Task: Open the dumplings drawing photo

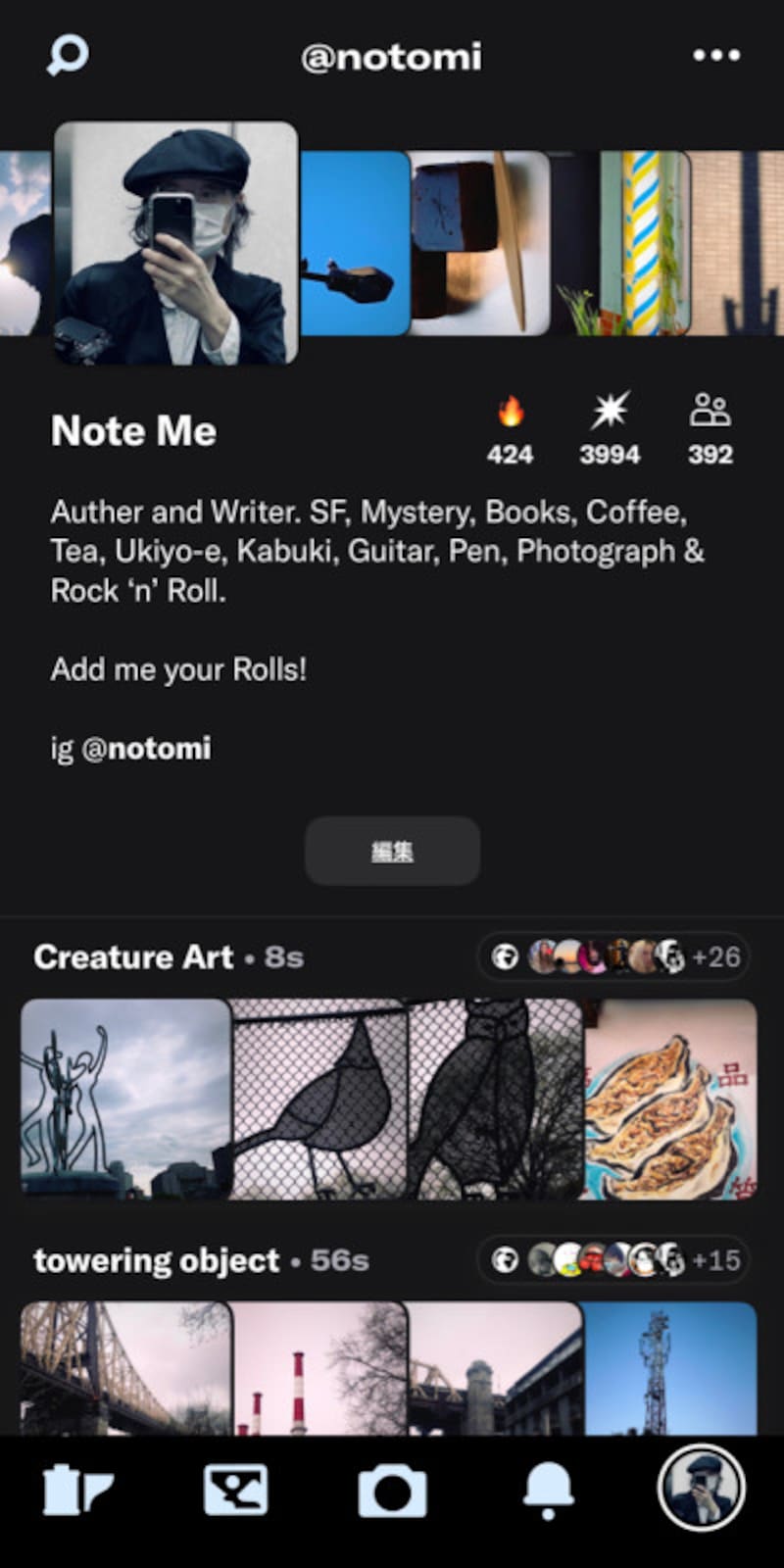Action: [670, 1099]
